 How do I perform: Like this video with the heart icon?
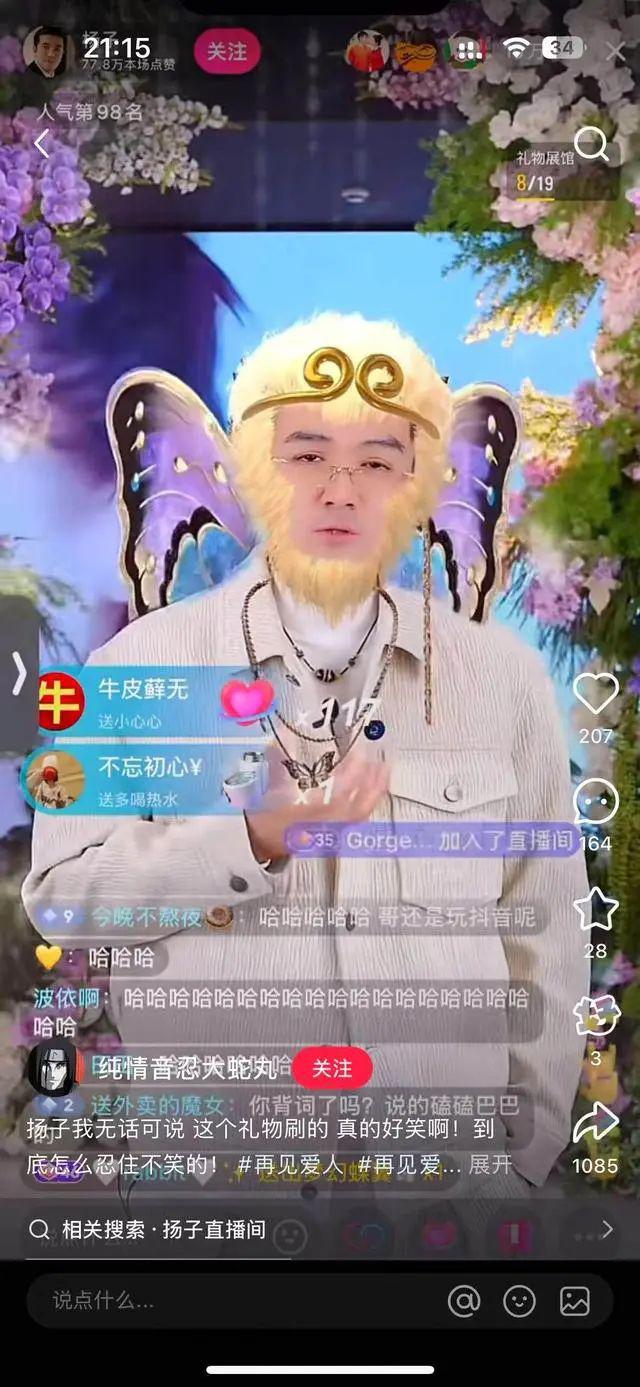(x=596, y=694)
